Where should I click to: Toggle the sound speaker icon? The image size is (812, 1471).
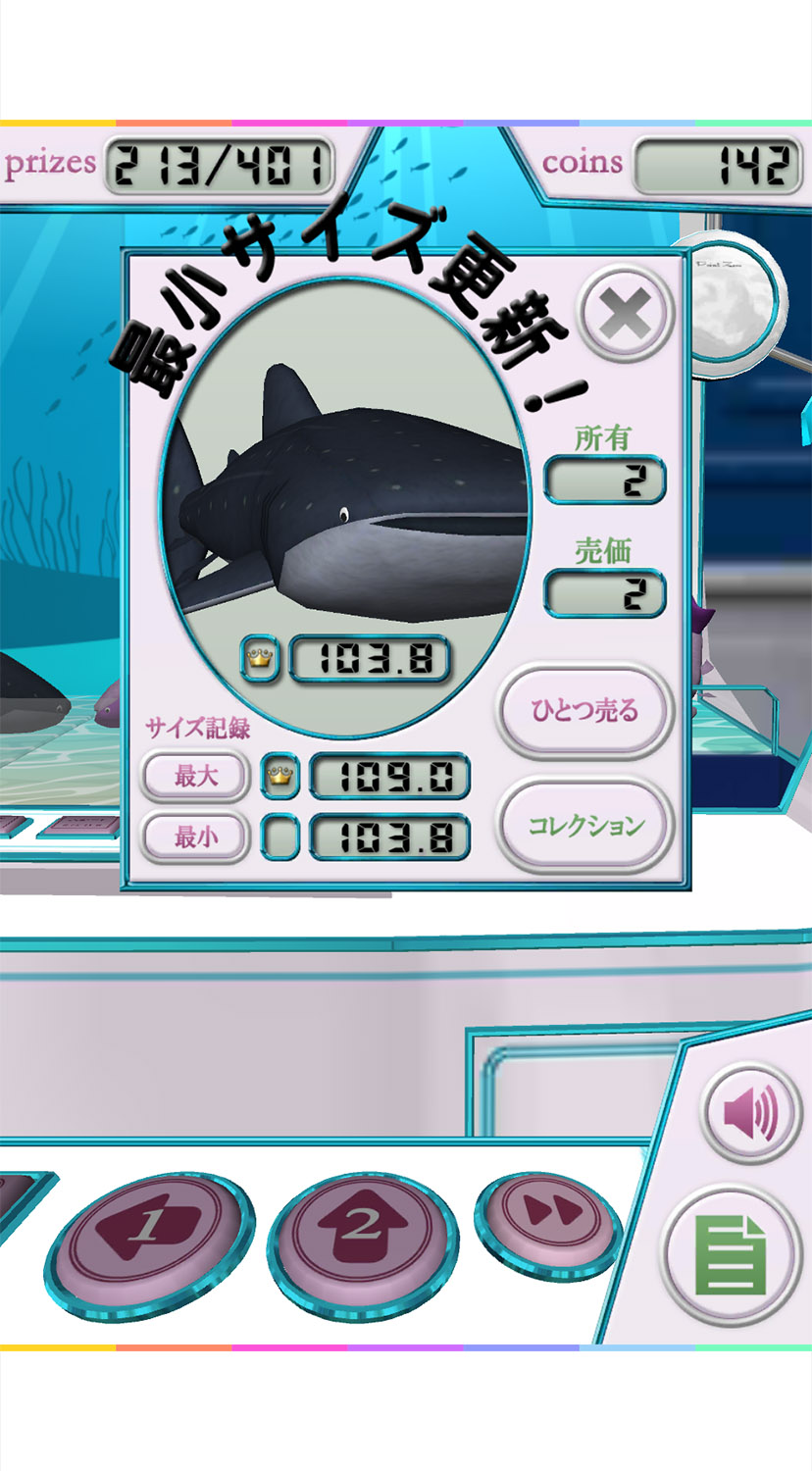(751, 1113)
